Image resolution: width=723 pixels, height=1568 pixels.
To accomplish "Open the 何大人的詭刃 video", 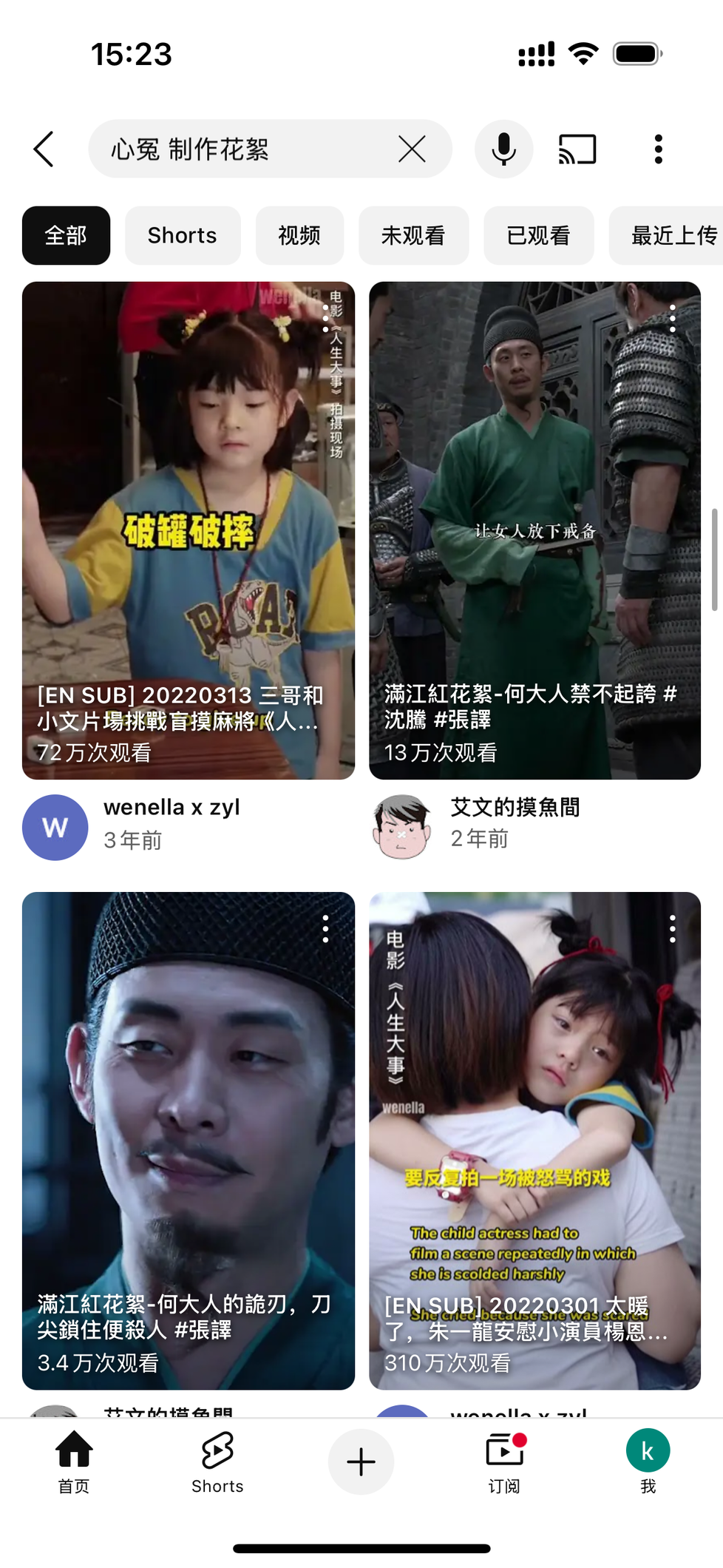I will (x=189, y=1140).
